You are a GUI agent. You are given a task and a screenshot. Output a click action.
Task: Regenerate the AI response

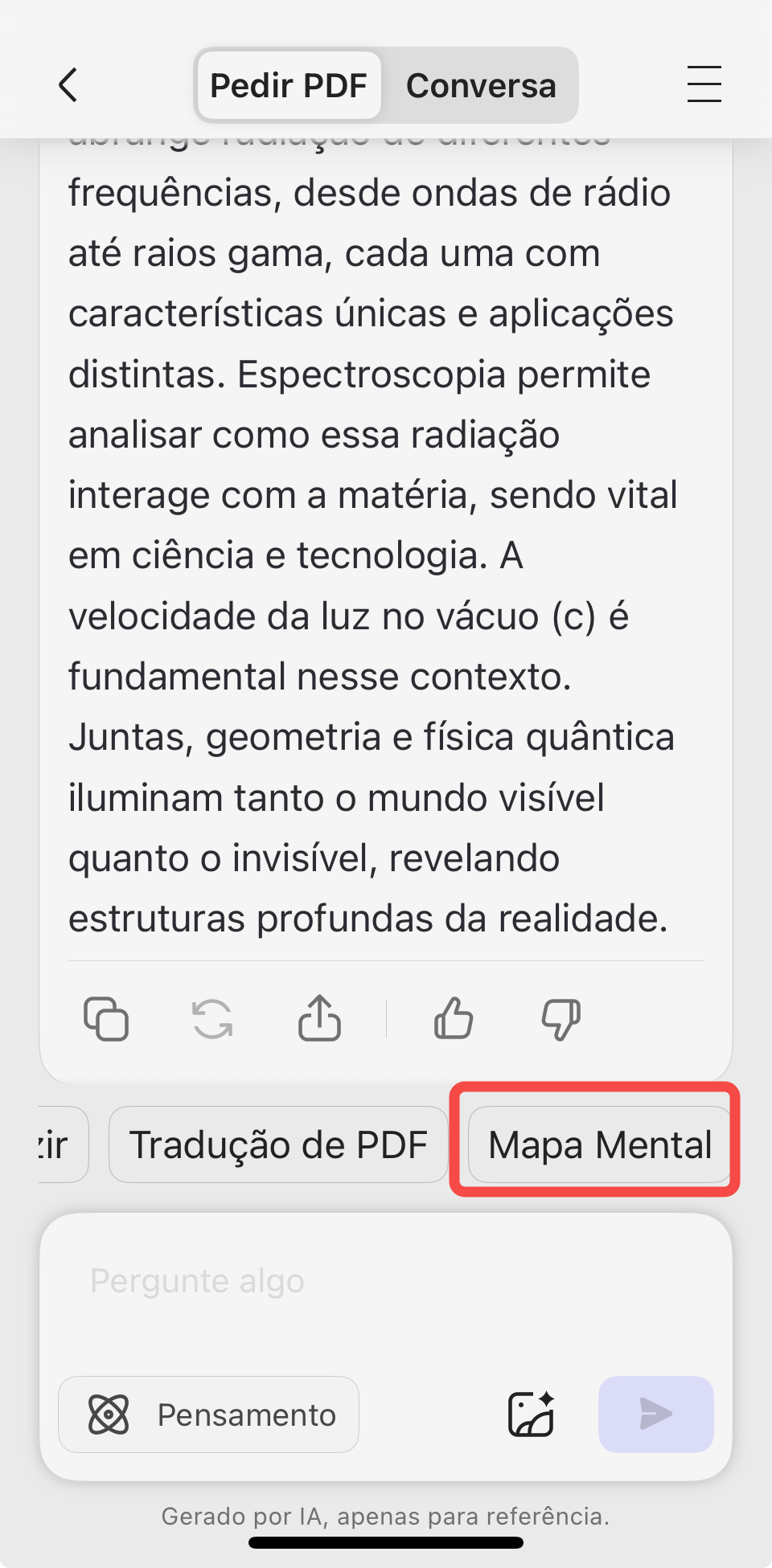pos(212,1019)
